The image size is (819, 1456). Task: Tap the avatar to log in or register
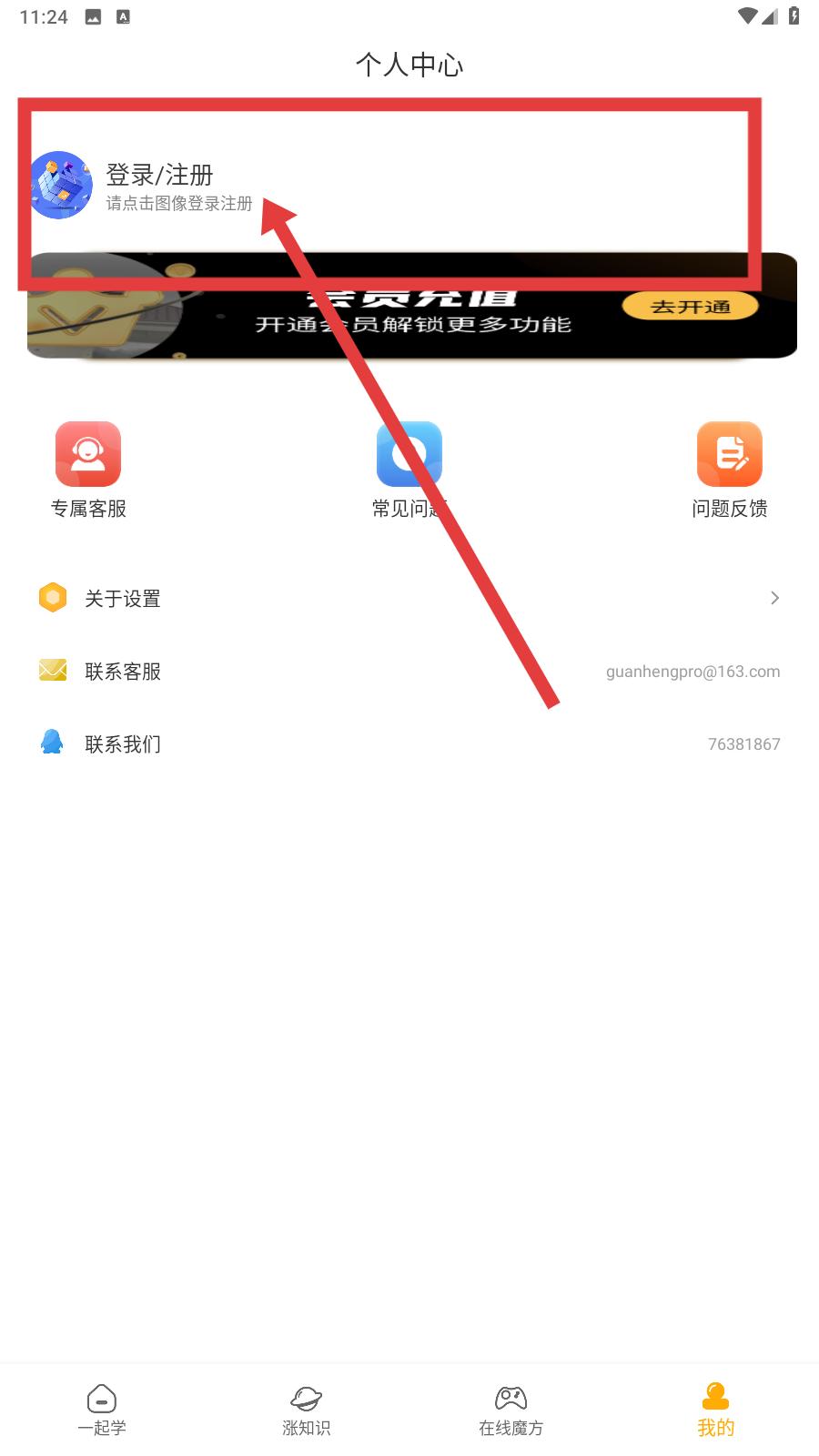(61, 185)
